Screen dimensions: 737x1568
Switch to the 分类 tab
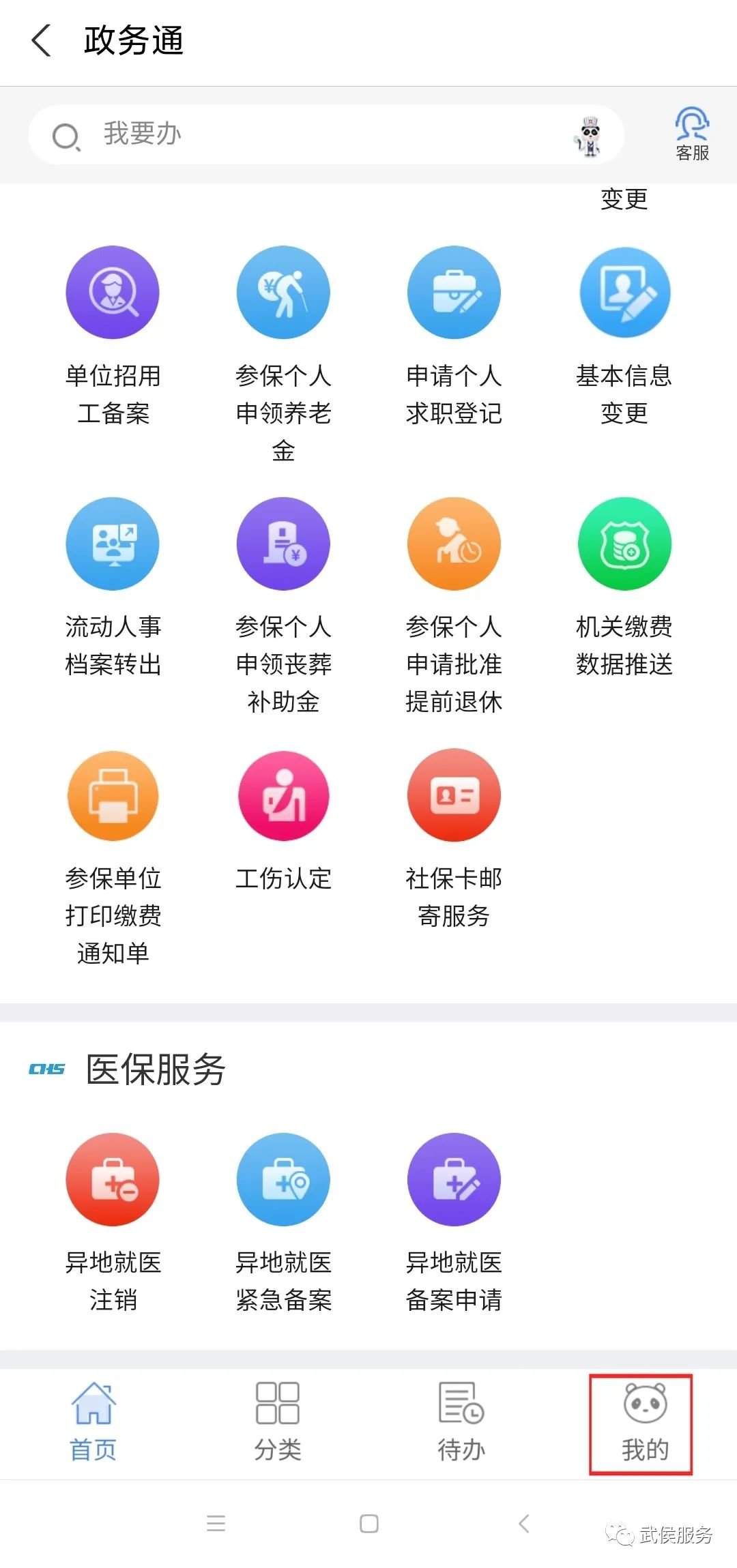pyautogui.click(x=277, y=1421)
